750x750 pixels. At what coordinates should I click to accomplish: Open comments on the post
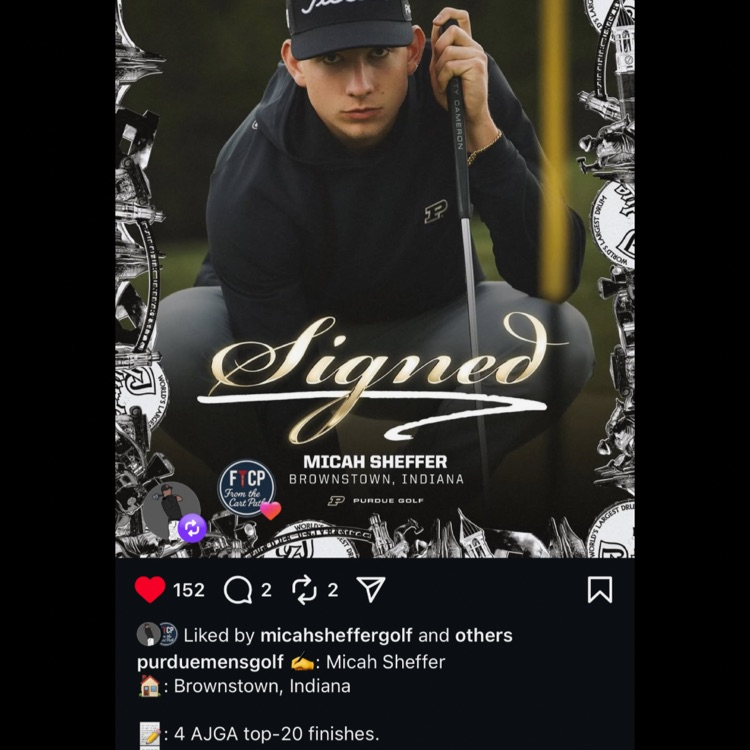pyautogui.click(x=238, y=590)
